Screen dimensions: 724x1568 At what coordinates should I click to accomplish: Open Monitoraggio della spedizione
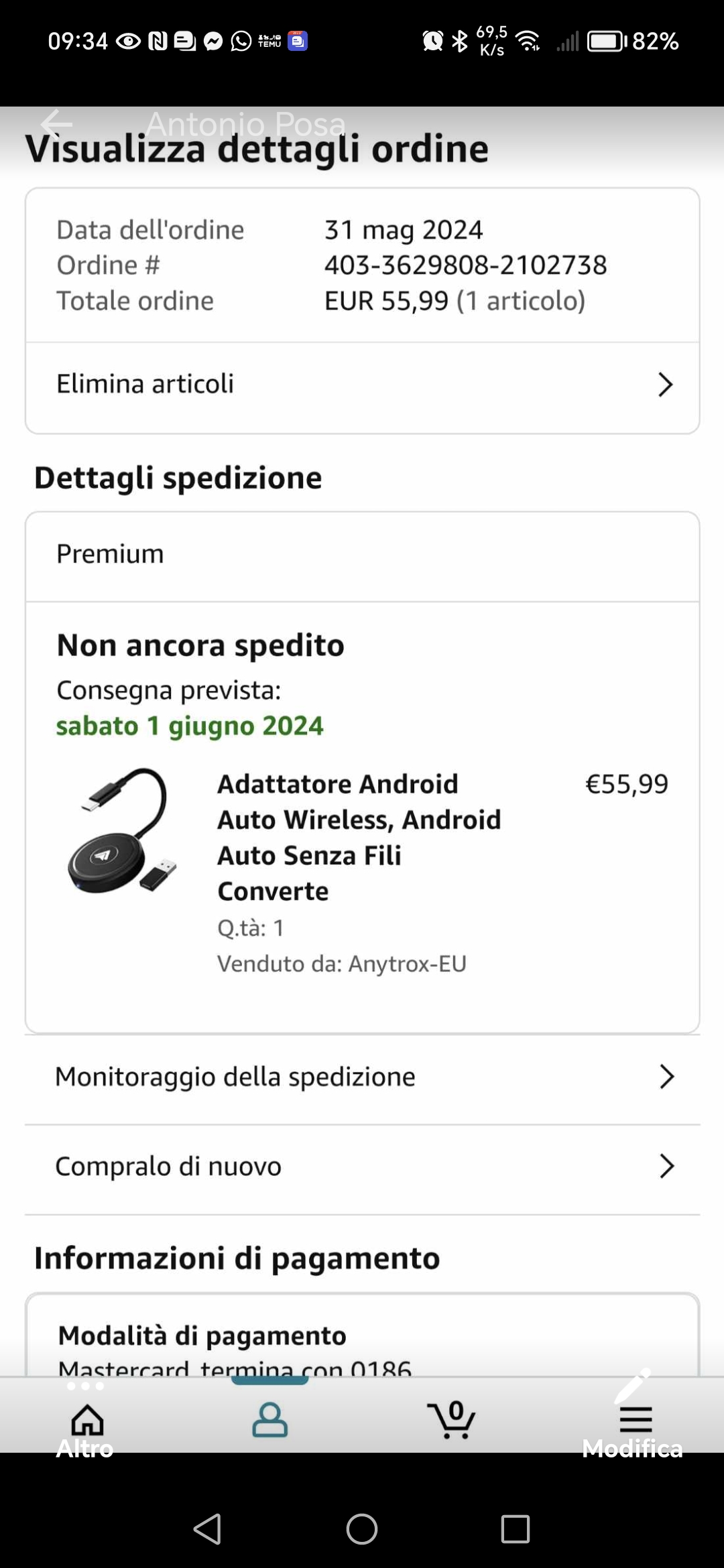[x=362, y=1077]
